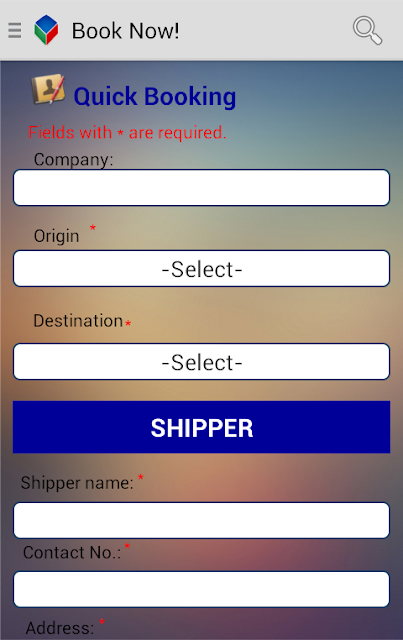The width and height of the screenshot is (403, 640).
Task: Open the hamburger drawer menu
Action: [x=15, y=31]
